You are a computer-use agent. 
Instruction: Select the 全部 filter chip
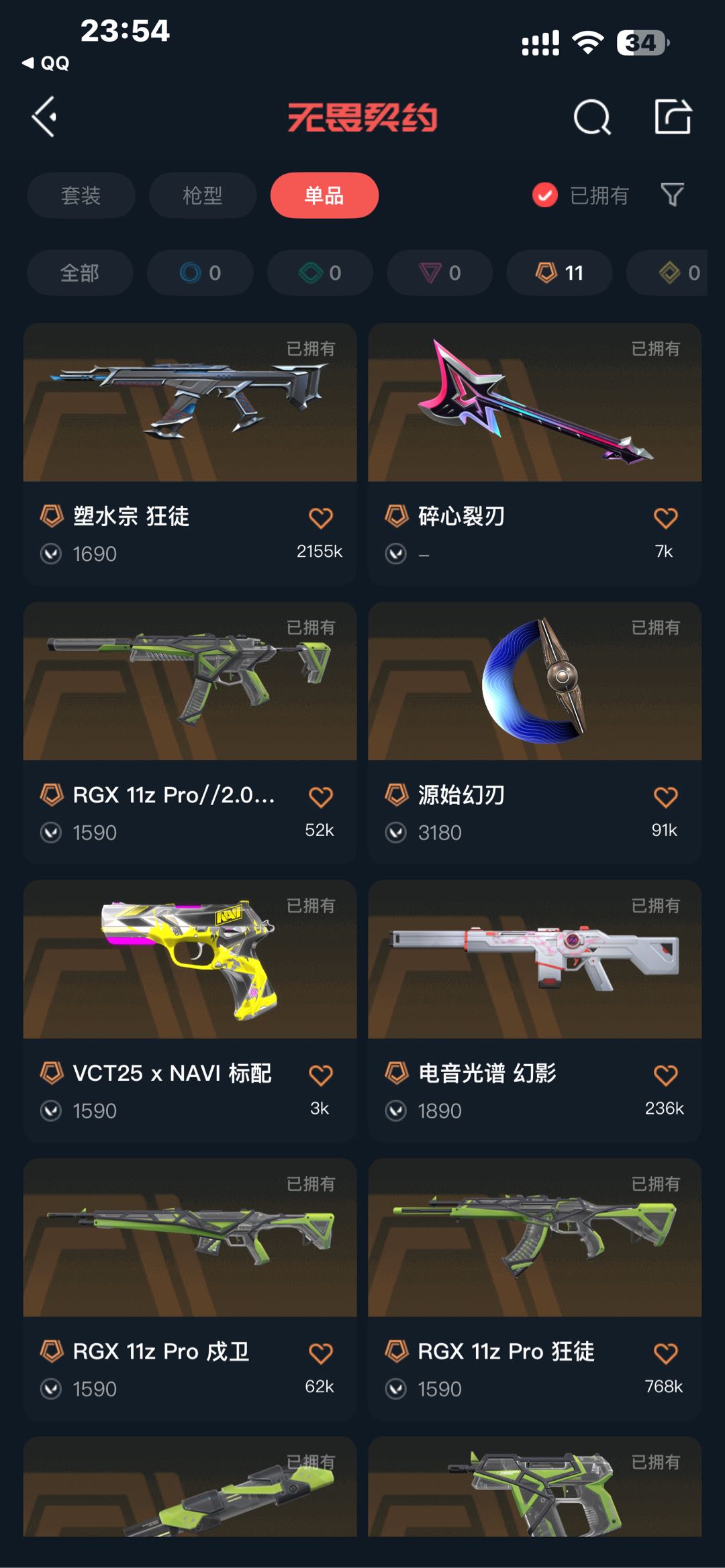(x=79, y=273)
